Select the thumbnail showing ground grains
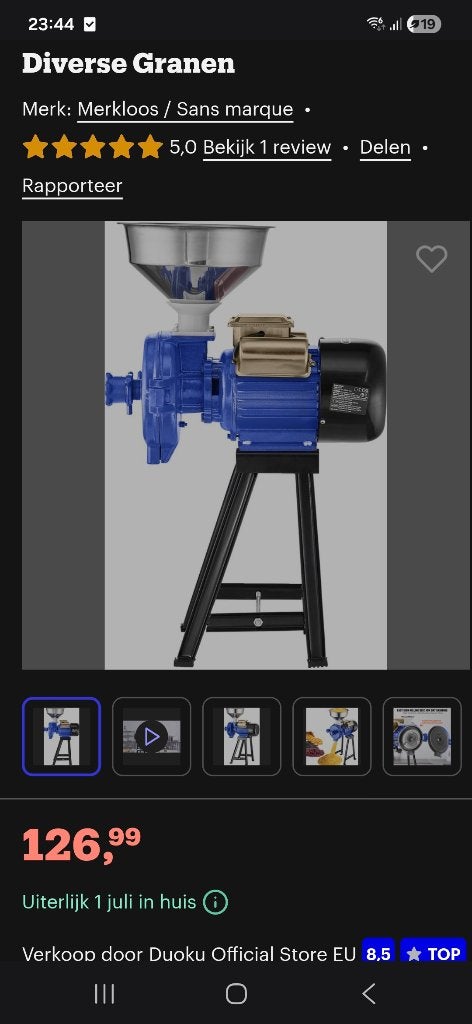472x1024 pixels. [332, 737]
